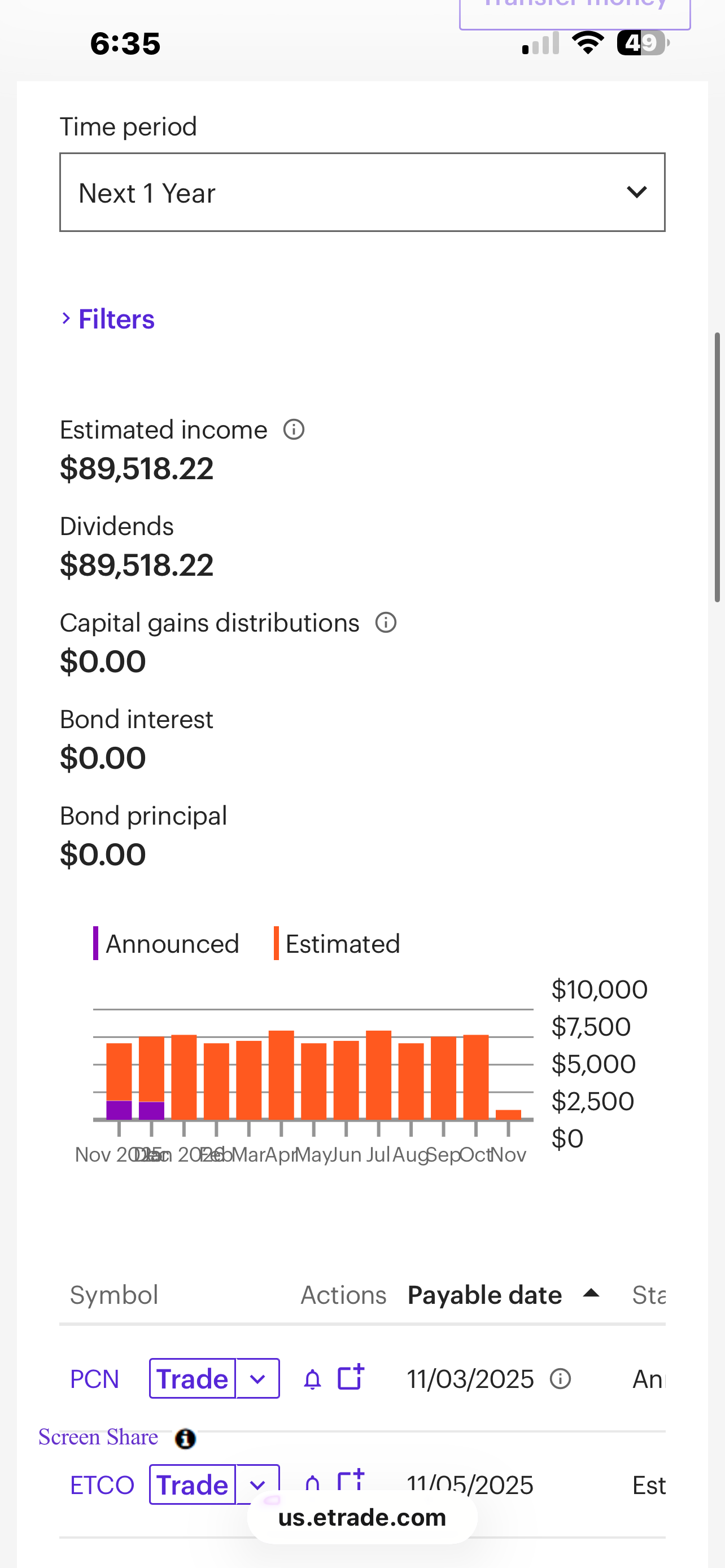Set an alert for PCN
Viewport: 725px width, 1568px height.
(312, 1379)
